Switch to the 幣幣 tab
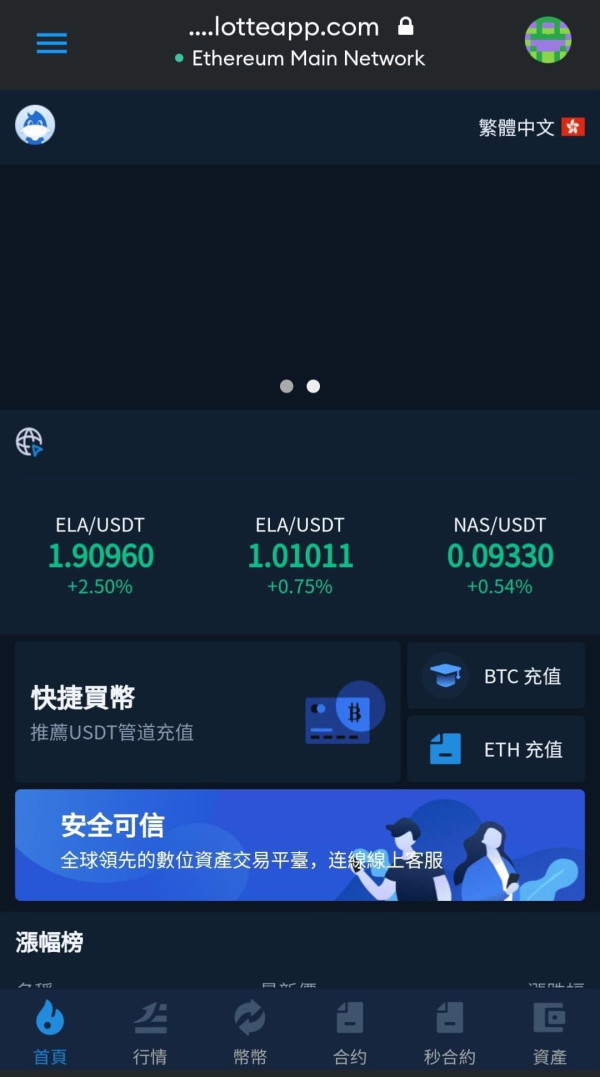This screenshot has width=600, height=1077. pyautogui.click(x=250, y=1032)
